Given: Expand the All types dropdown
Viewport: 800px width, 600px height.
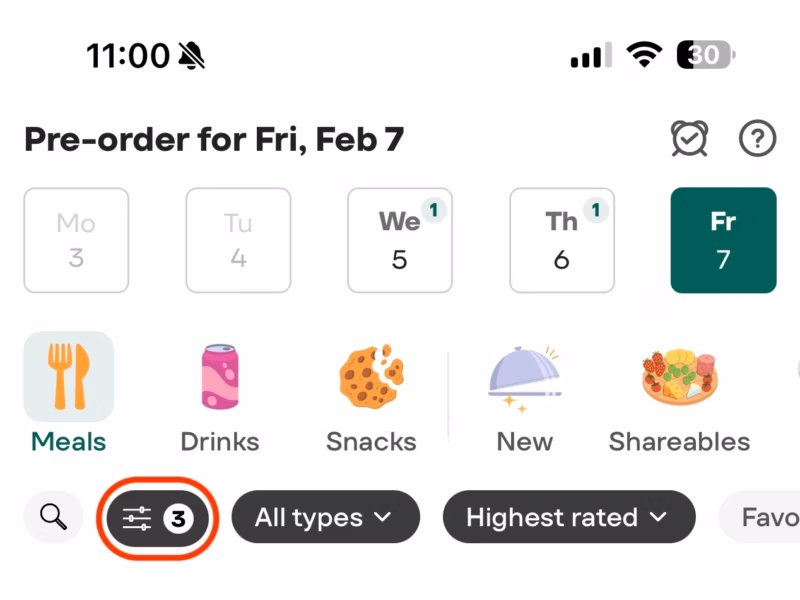Looking at the screenshot, I should point(325,517).
